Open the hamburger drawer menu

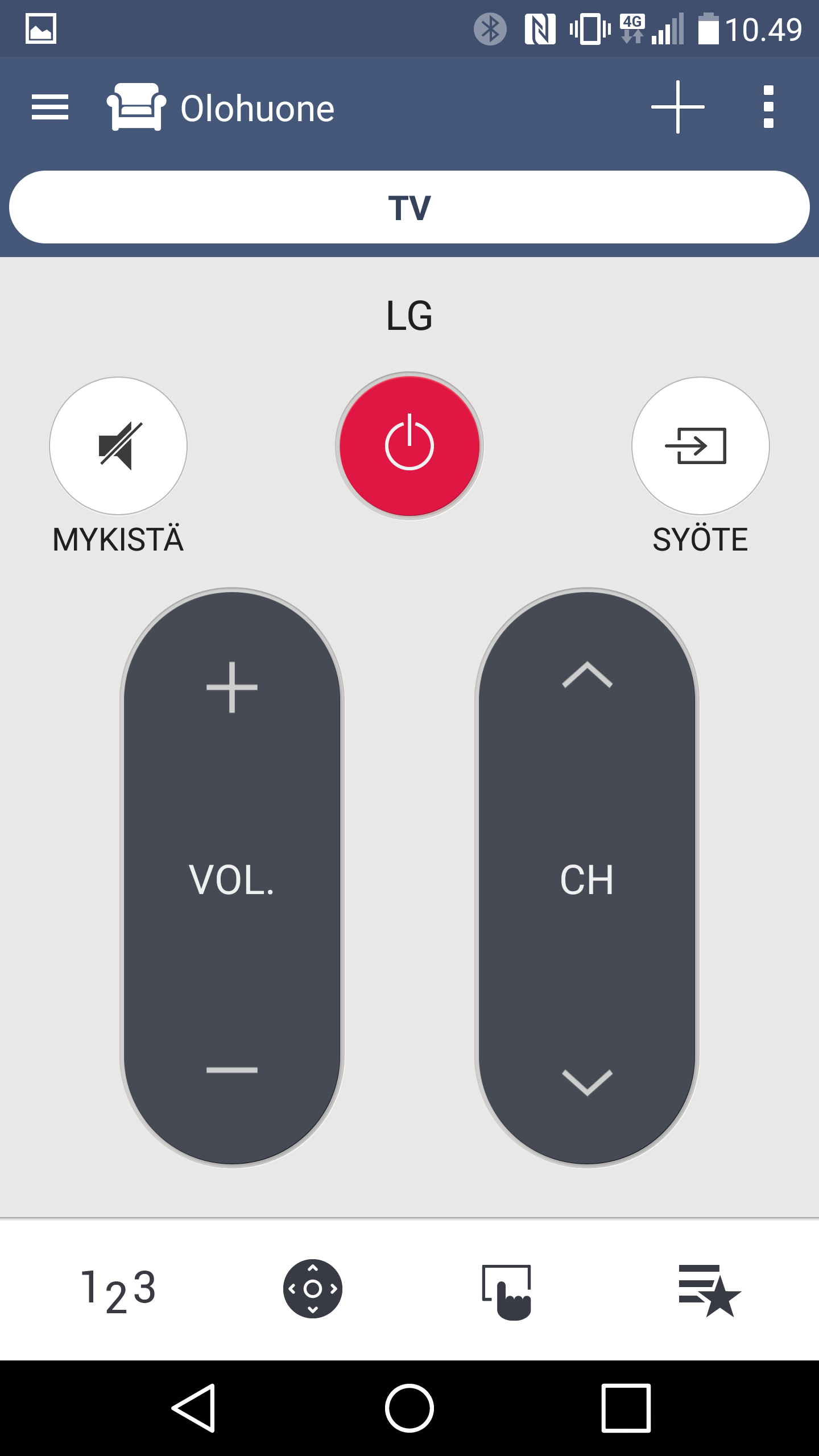50,107
